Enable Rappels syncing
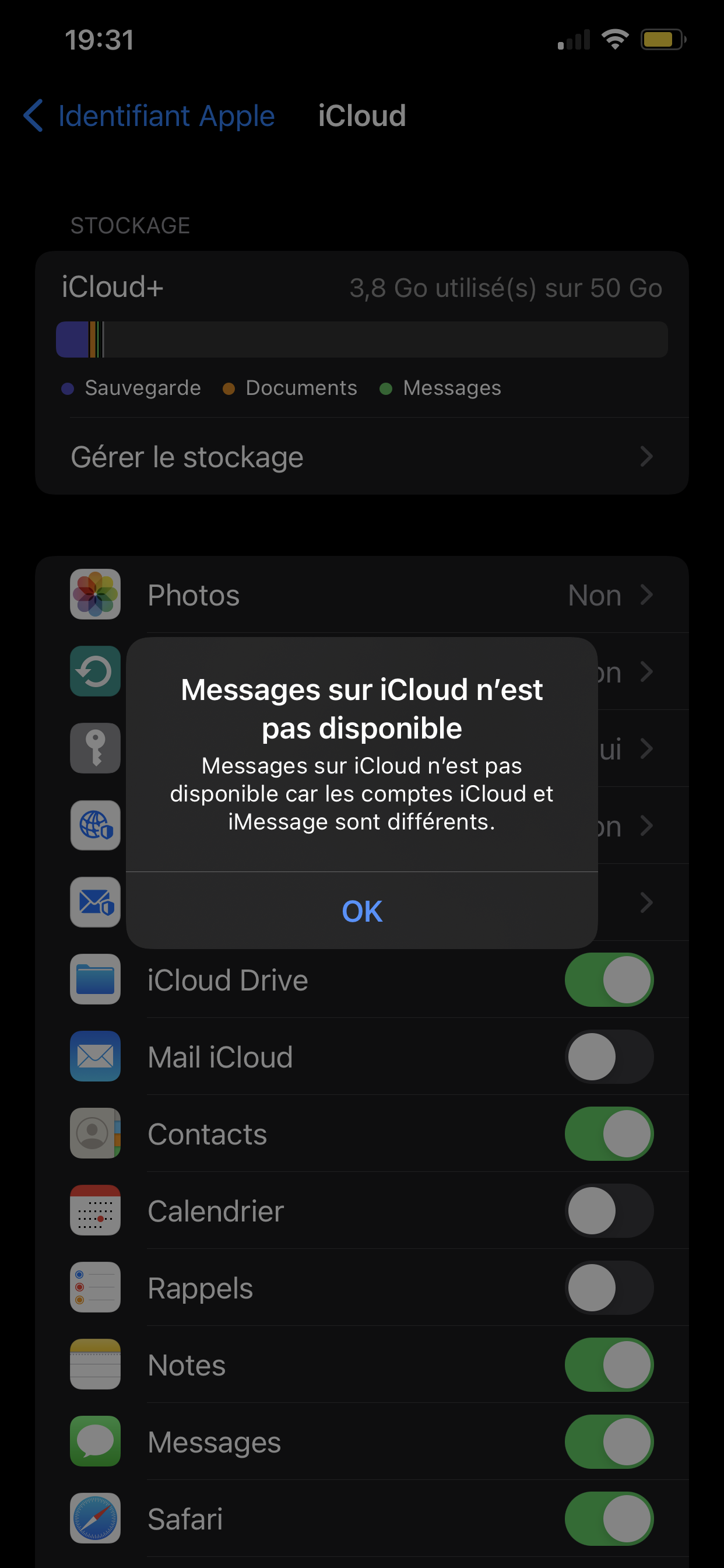 609,1287
